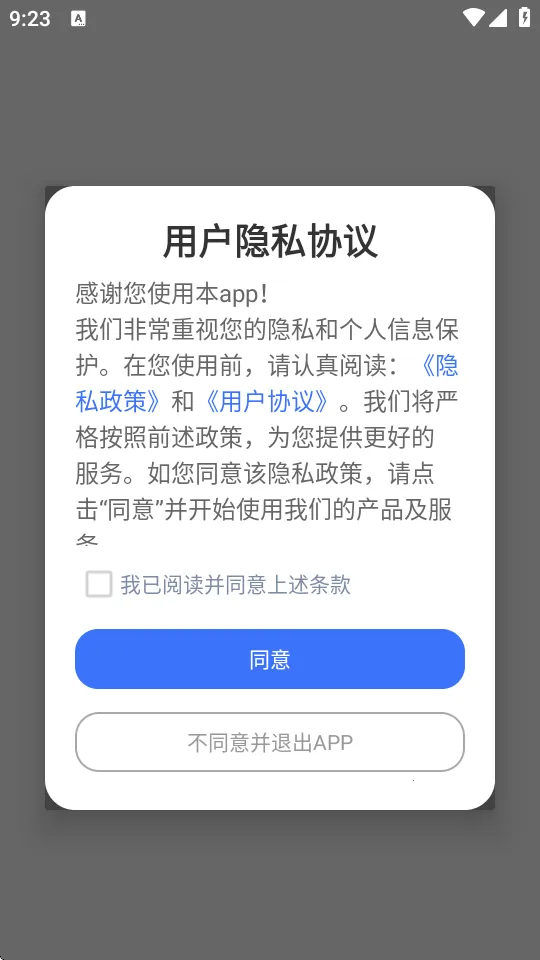540x960 pixels.
Task: Open the 《用户协议》 link
Action: [266, 402]
